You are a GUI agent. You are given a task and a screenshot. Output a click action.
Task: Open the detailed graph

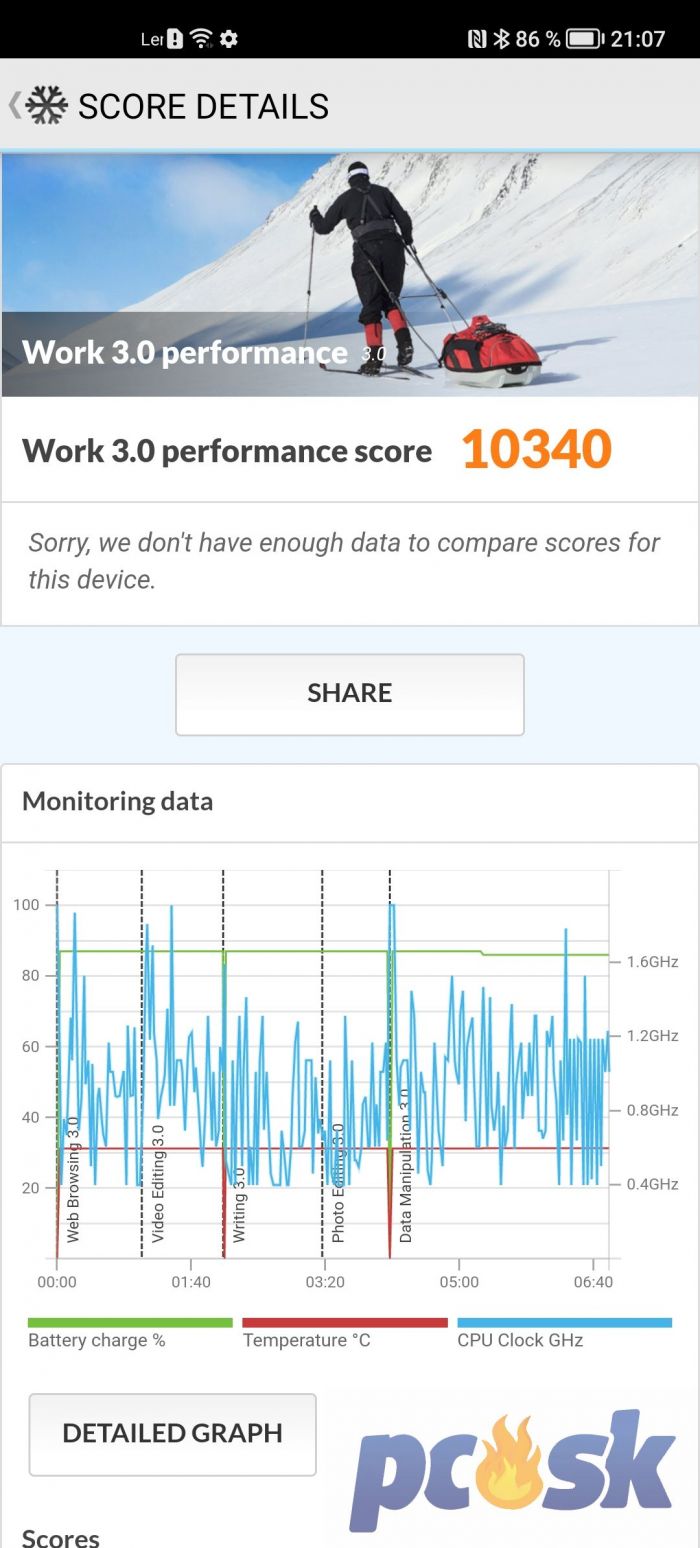(172, 1434)
